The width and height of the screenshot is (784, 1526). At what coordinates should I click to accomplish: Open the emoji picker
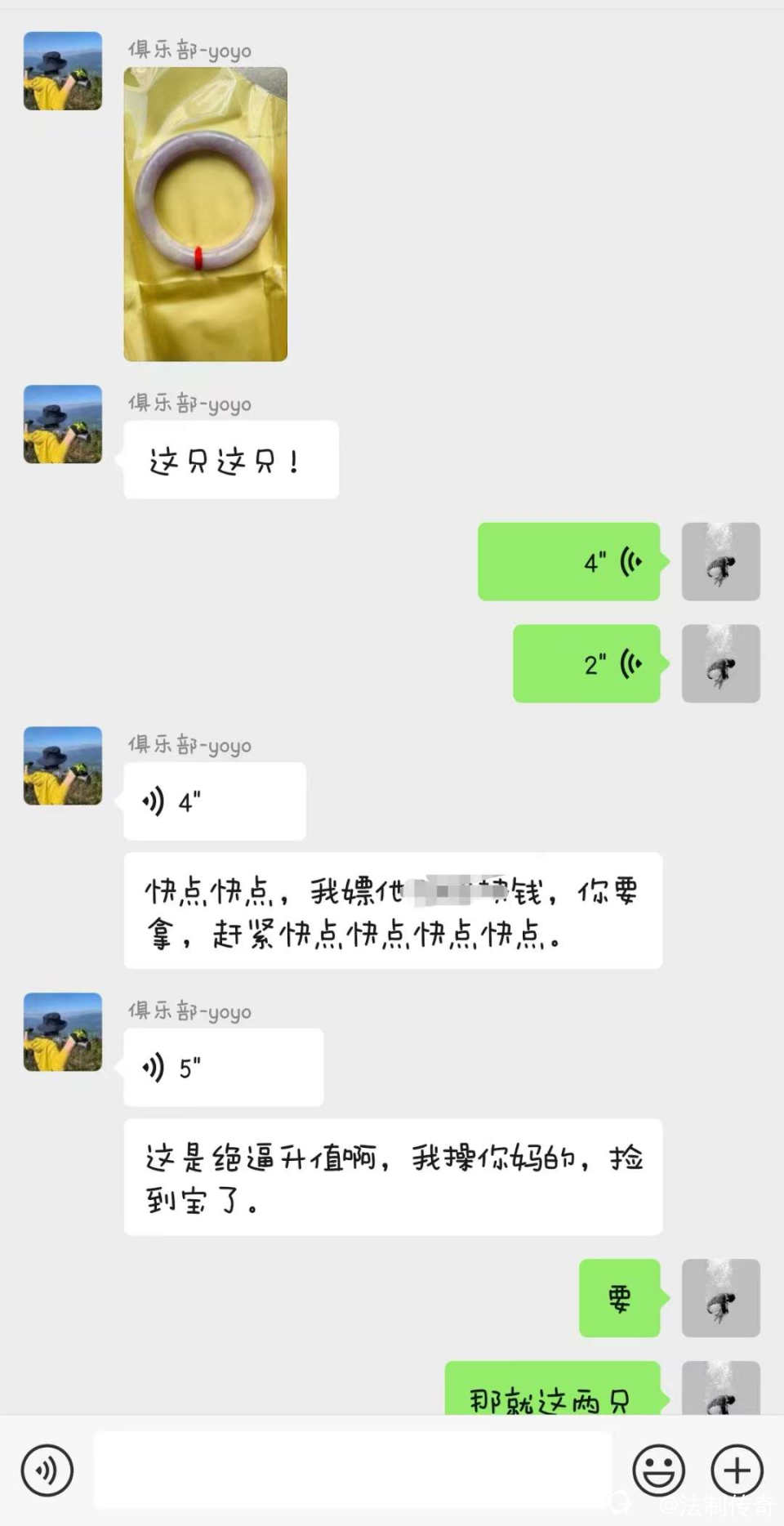(658, 1470)
